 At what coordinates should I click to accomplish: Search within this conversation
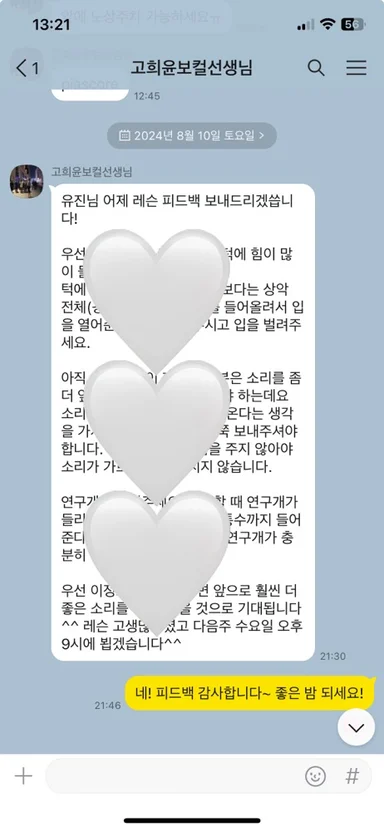(316, 68)
